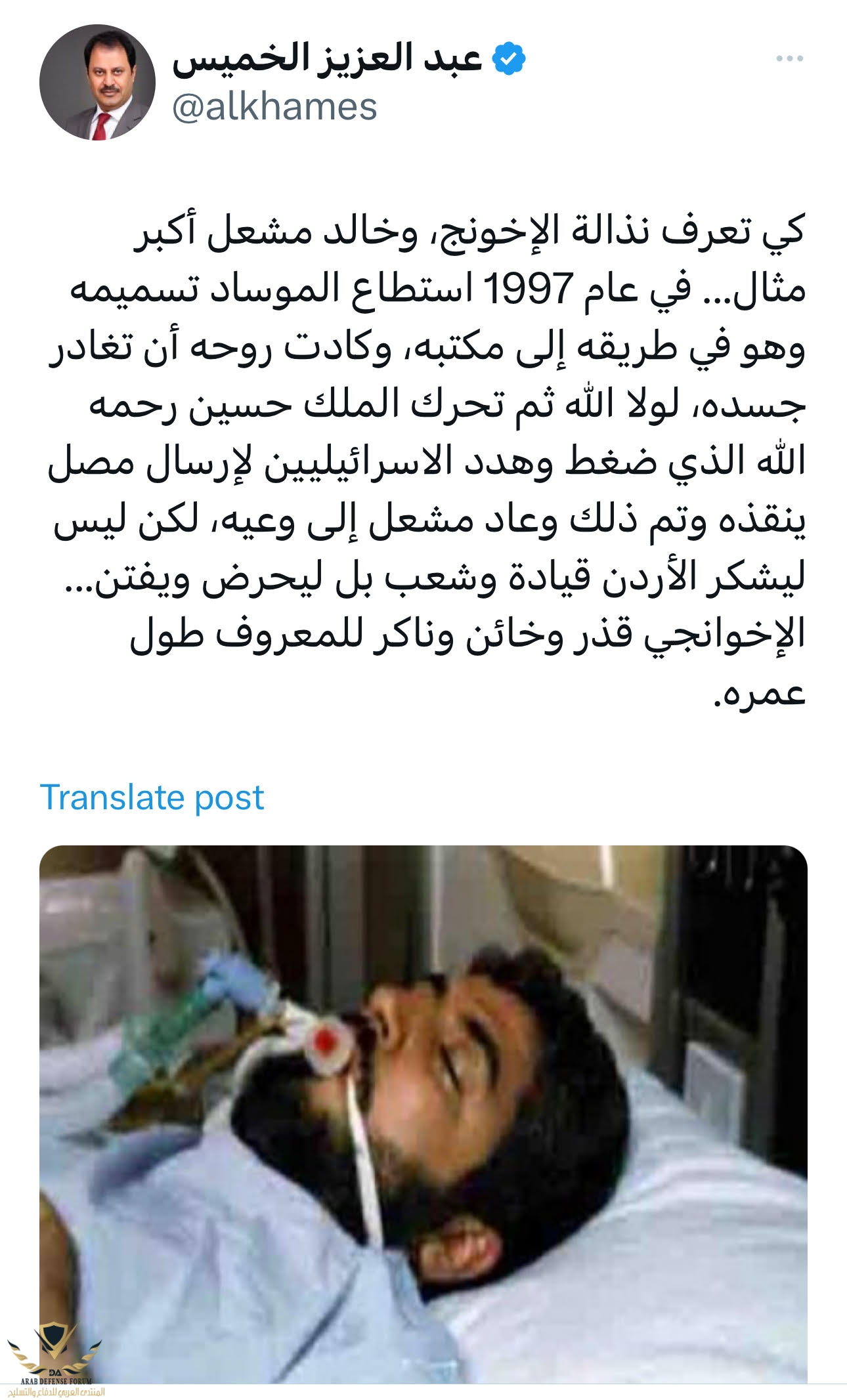The width and height of the screenshot is (847, 1400).
Task: Open the author's profile picture
Action: pyautogui.click(x=97, y=83)
